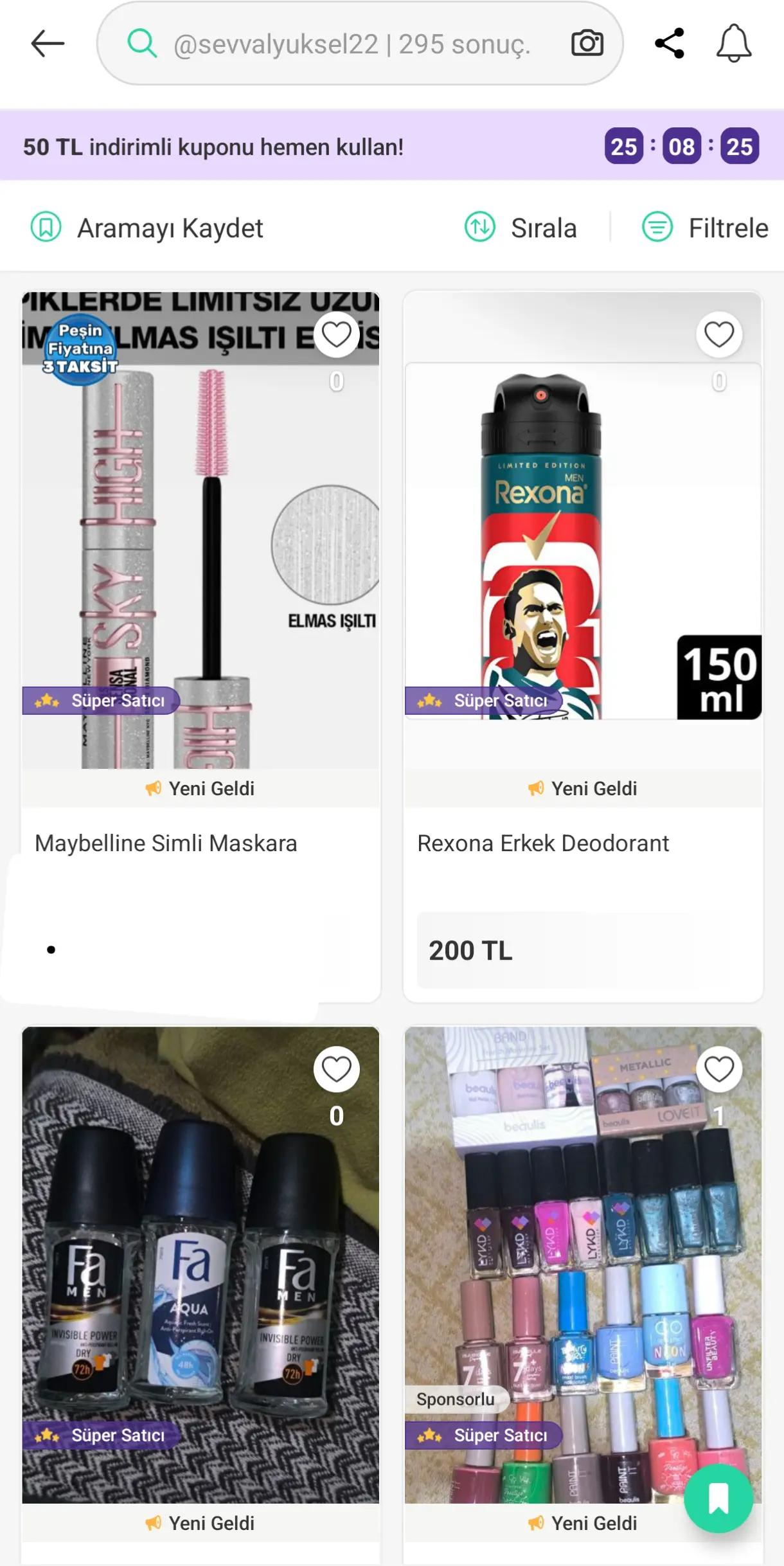Screen dimensions: 784x1566
Task: Open the Rexona Erkek Deodorant listing
Action: click(583, 647)
